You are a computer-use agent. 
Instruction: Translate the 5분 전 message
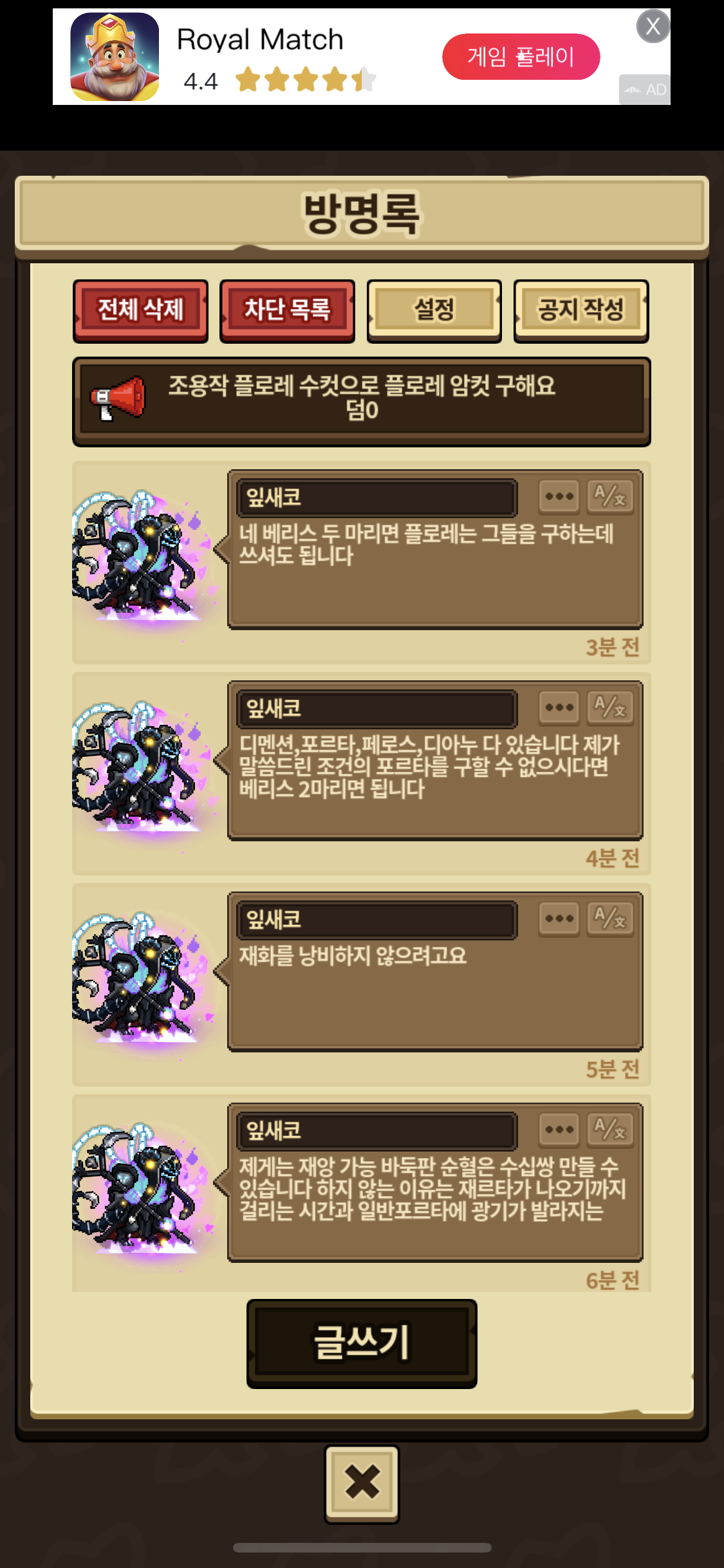(x=610, y=919)
